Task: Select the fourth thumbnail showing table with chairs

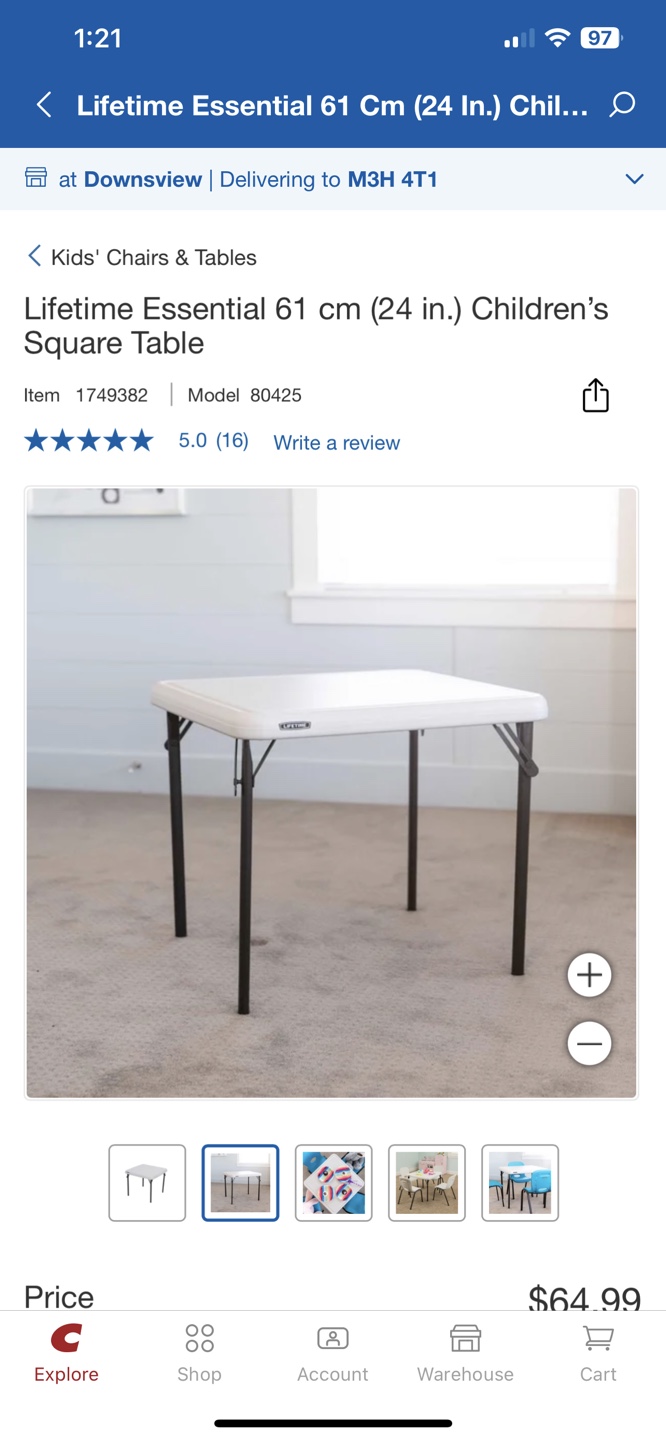Action: 427,1183
